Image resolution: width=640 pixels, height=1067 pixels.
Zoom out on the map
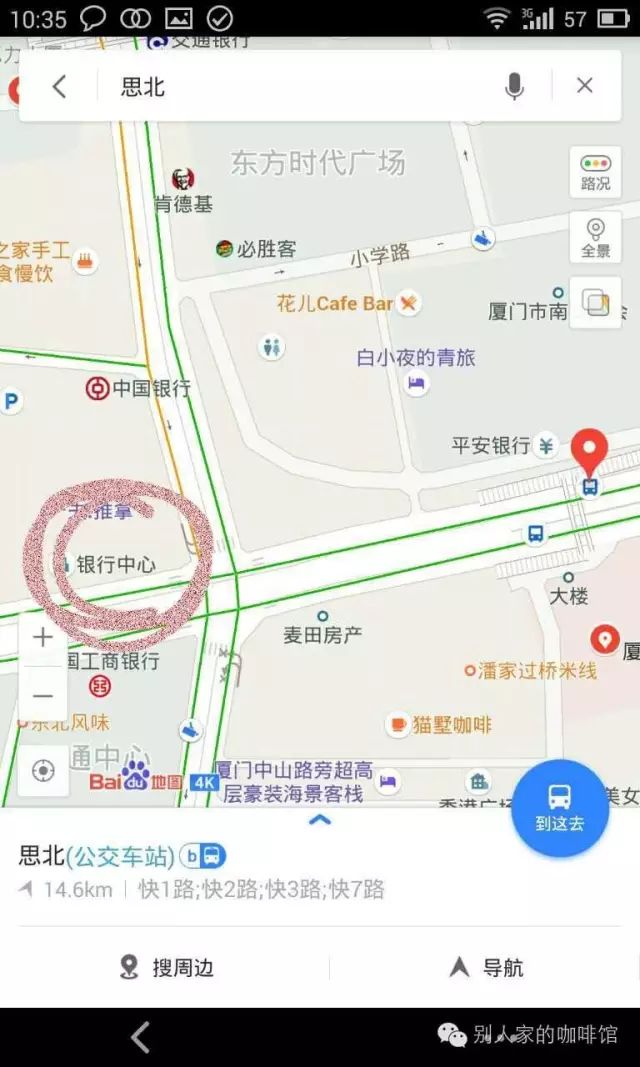43,696
